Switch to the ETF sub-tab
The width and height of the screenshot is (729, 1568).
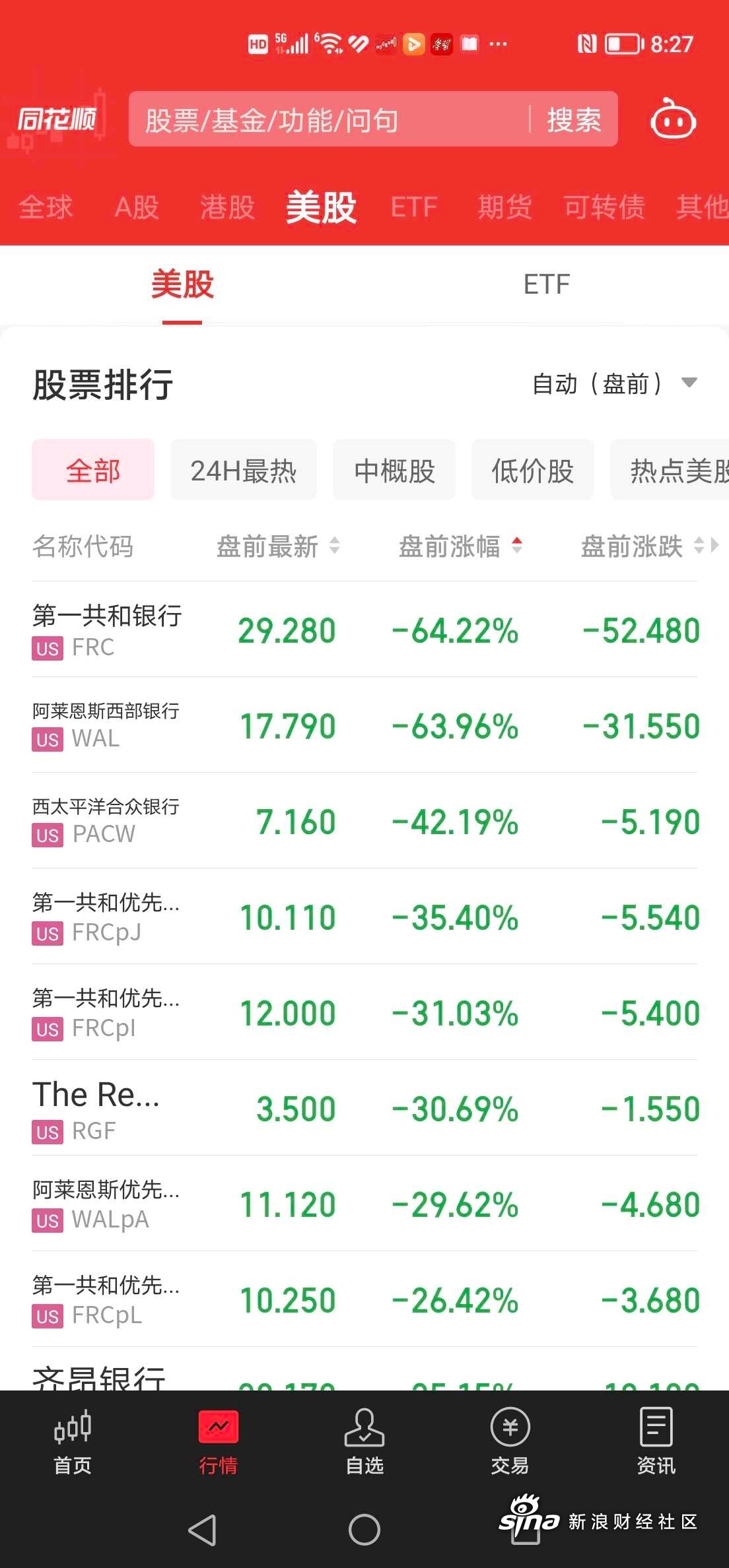546,284
